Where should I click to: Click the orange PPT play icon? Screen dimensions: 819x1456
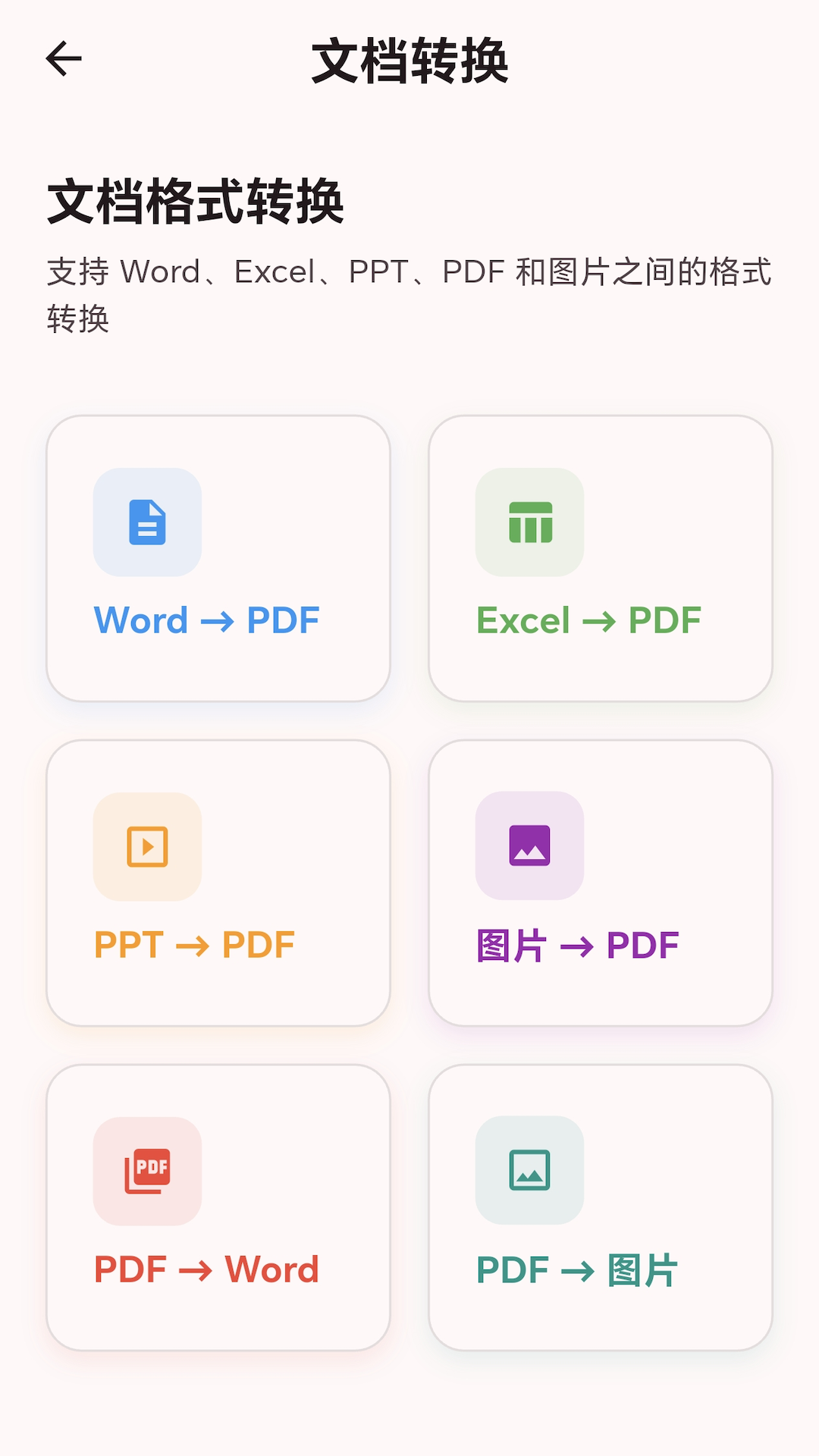coord(148,846)
